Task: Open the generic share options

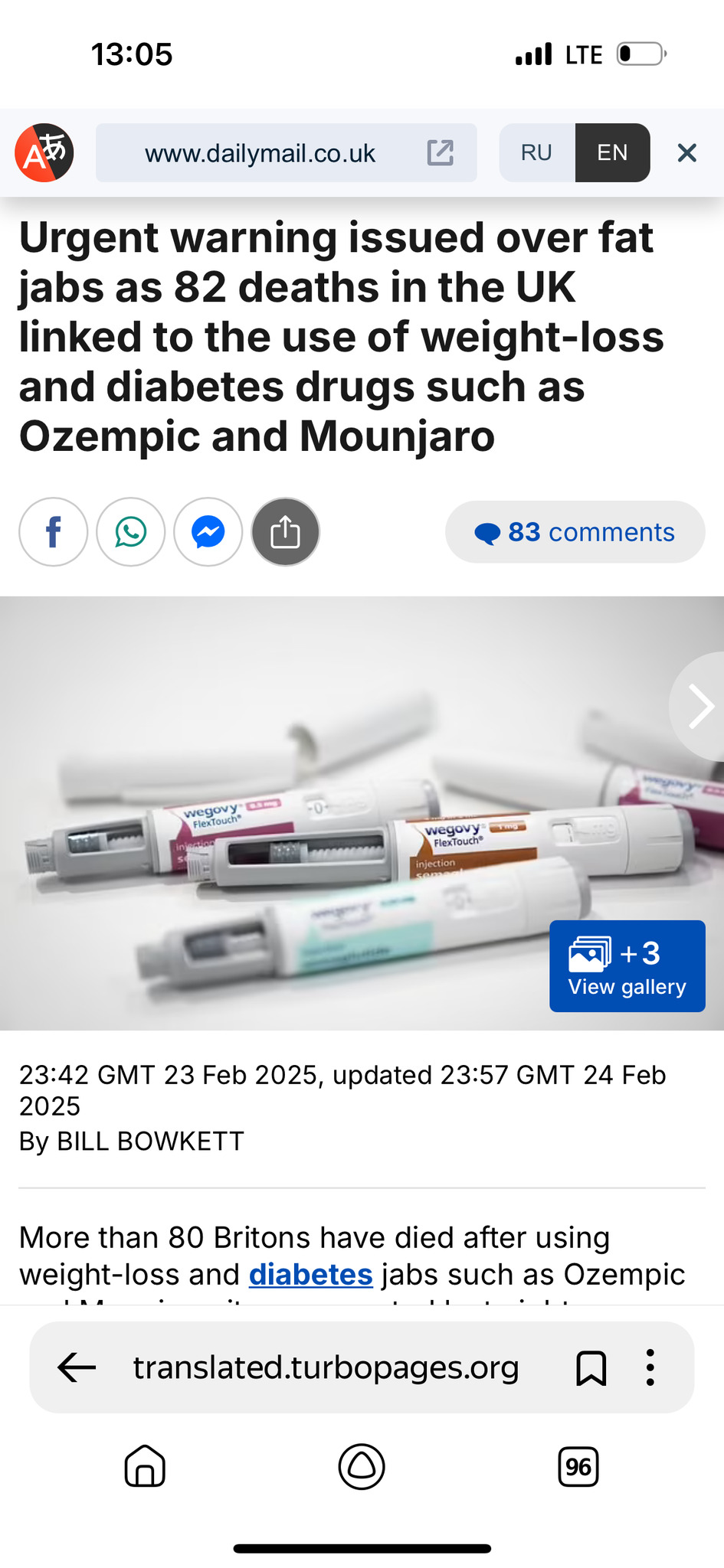Action: point(285,532)
